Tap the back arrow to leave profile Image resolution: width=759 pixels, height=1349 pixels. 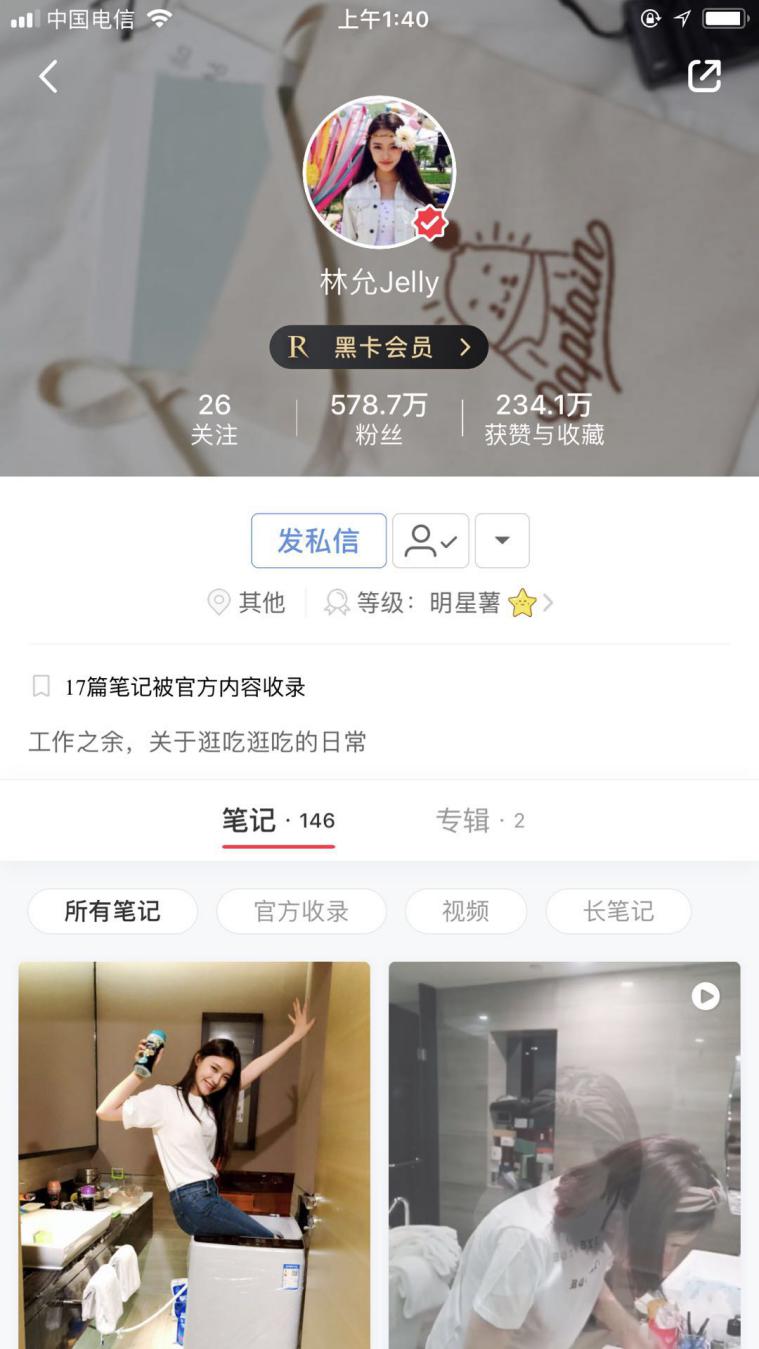click(46, 75)
